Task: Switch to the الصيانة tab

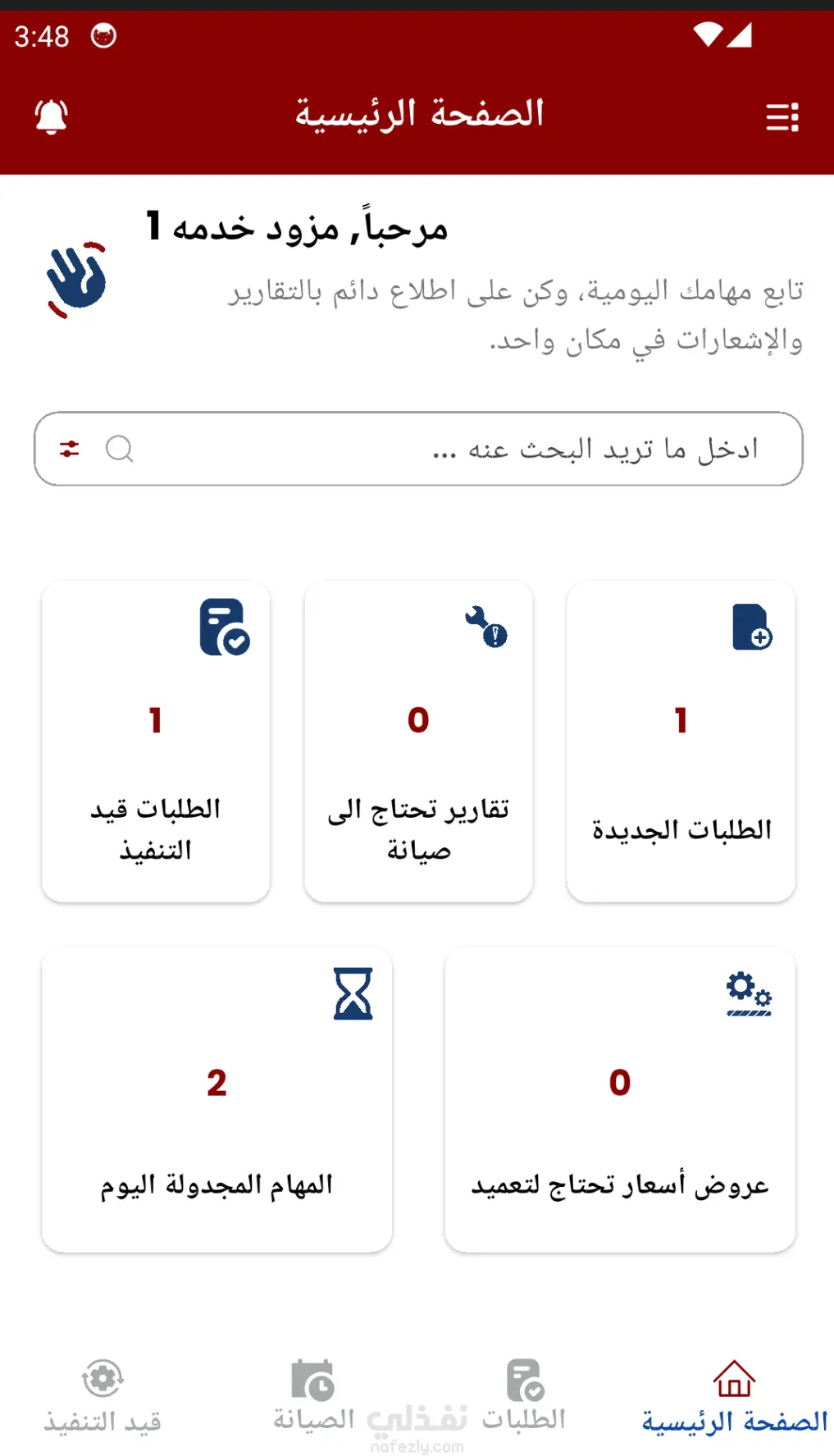Action: point(313,1396)
